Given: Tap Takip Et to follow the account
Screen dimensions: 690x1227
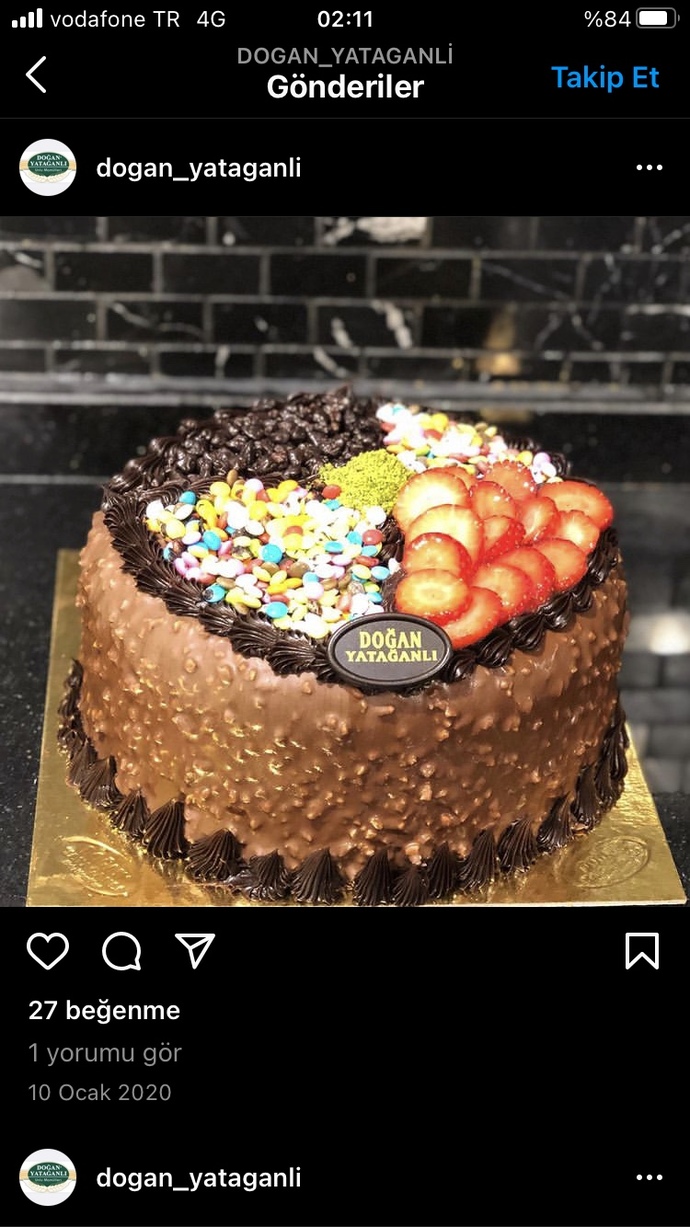Looking at the screenshot, I should [605, 78].
